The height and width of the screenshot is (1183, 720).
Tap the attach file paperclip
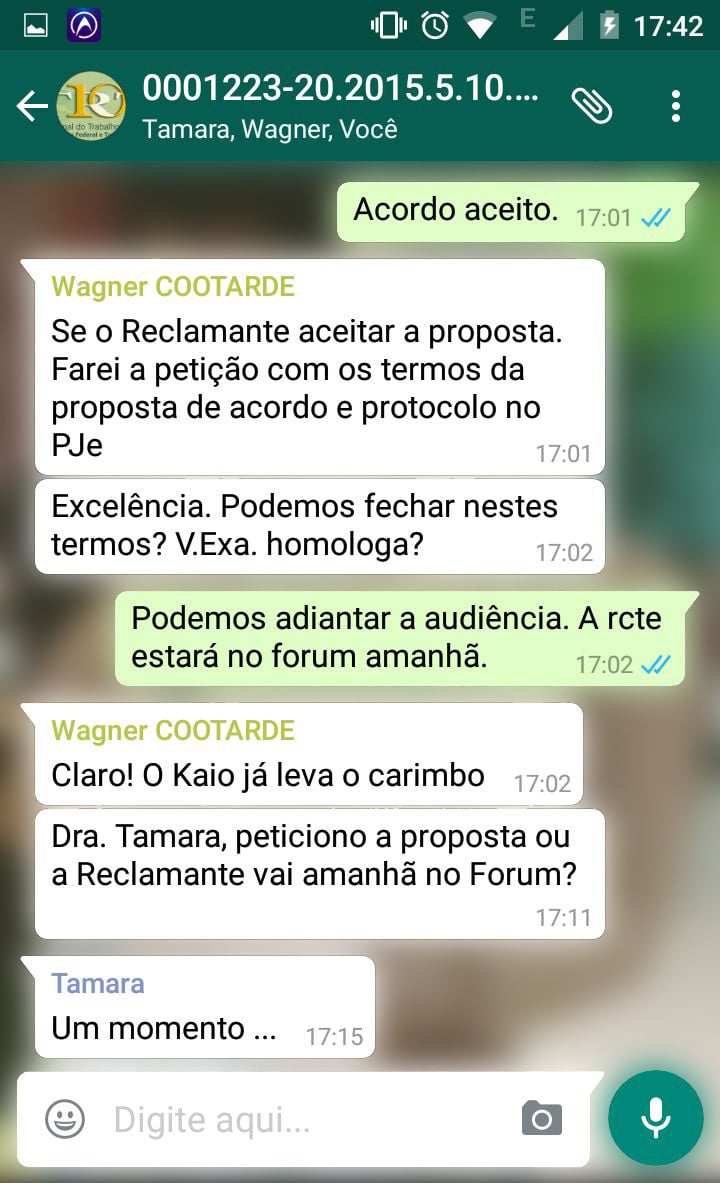[x=591, y=106]
